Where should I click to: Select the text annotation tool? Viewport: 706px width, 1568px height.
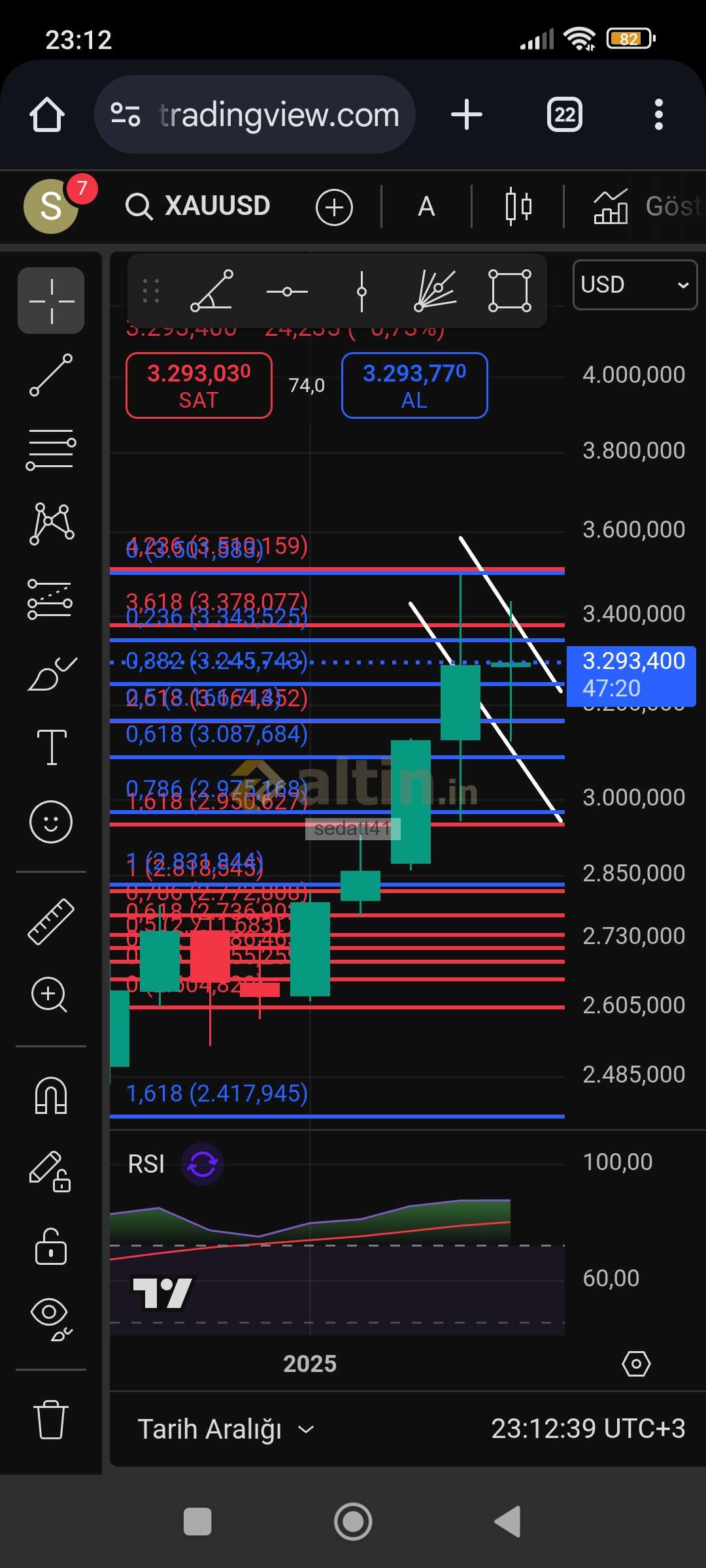coord(51,747)
